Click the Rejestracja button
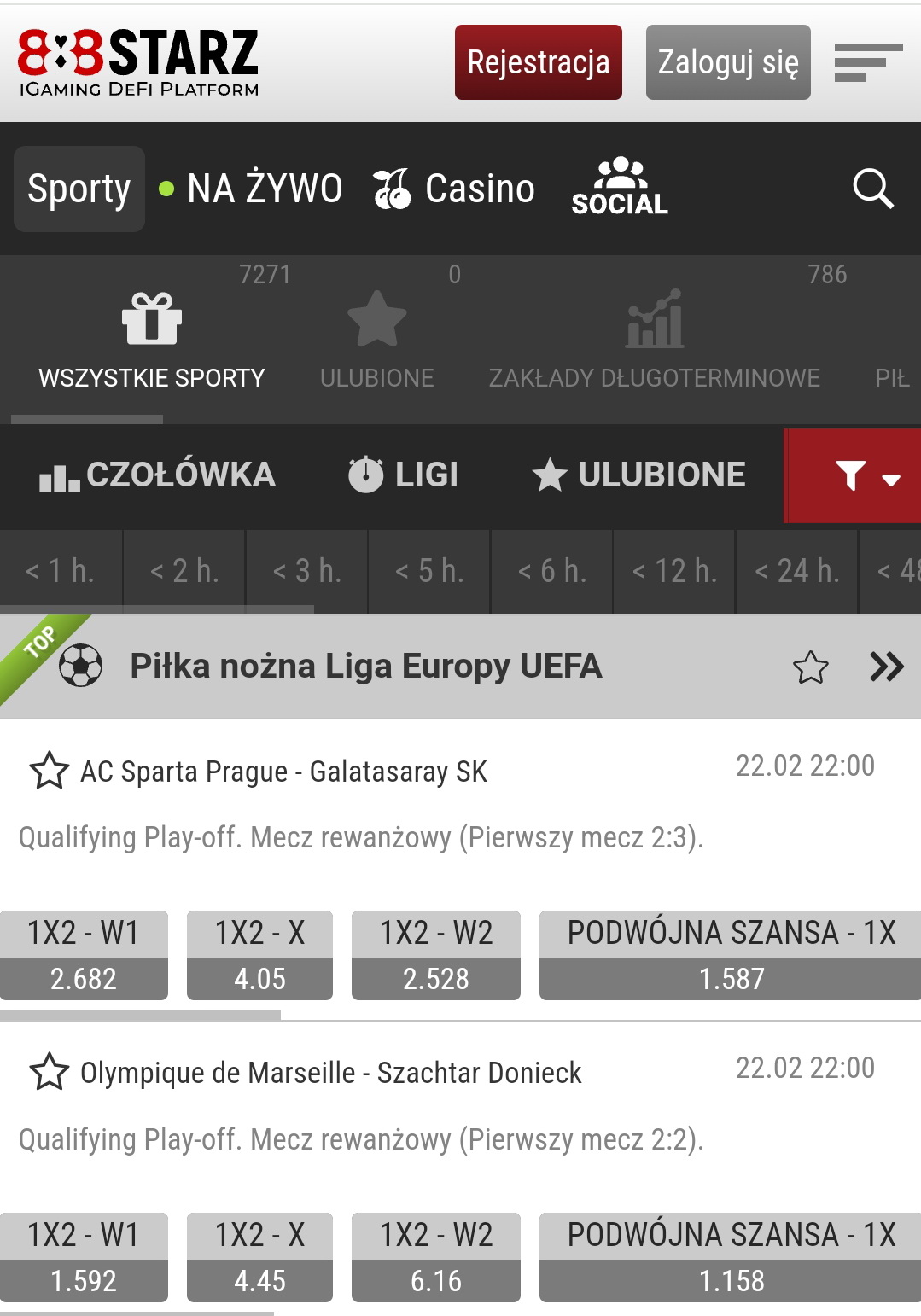Viewport: 921px width, 1316px height. [x=538, y=61]
